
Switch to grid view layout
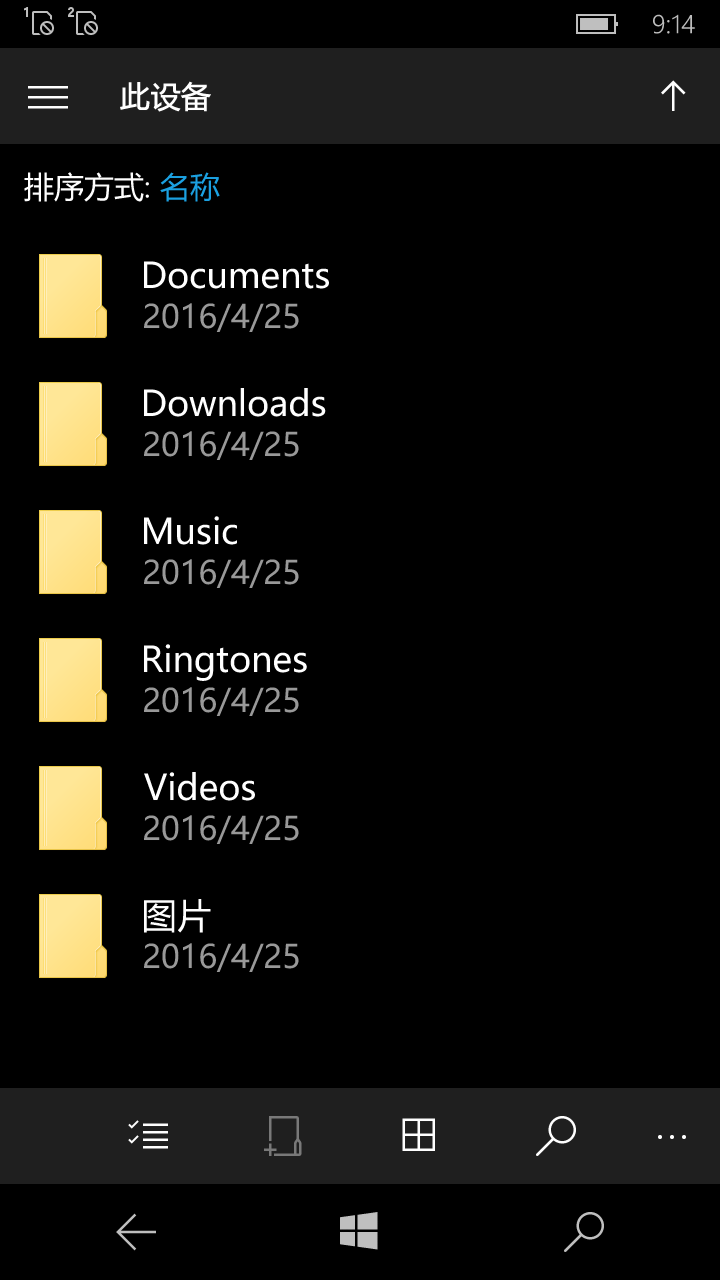point(418,1135)
